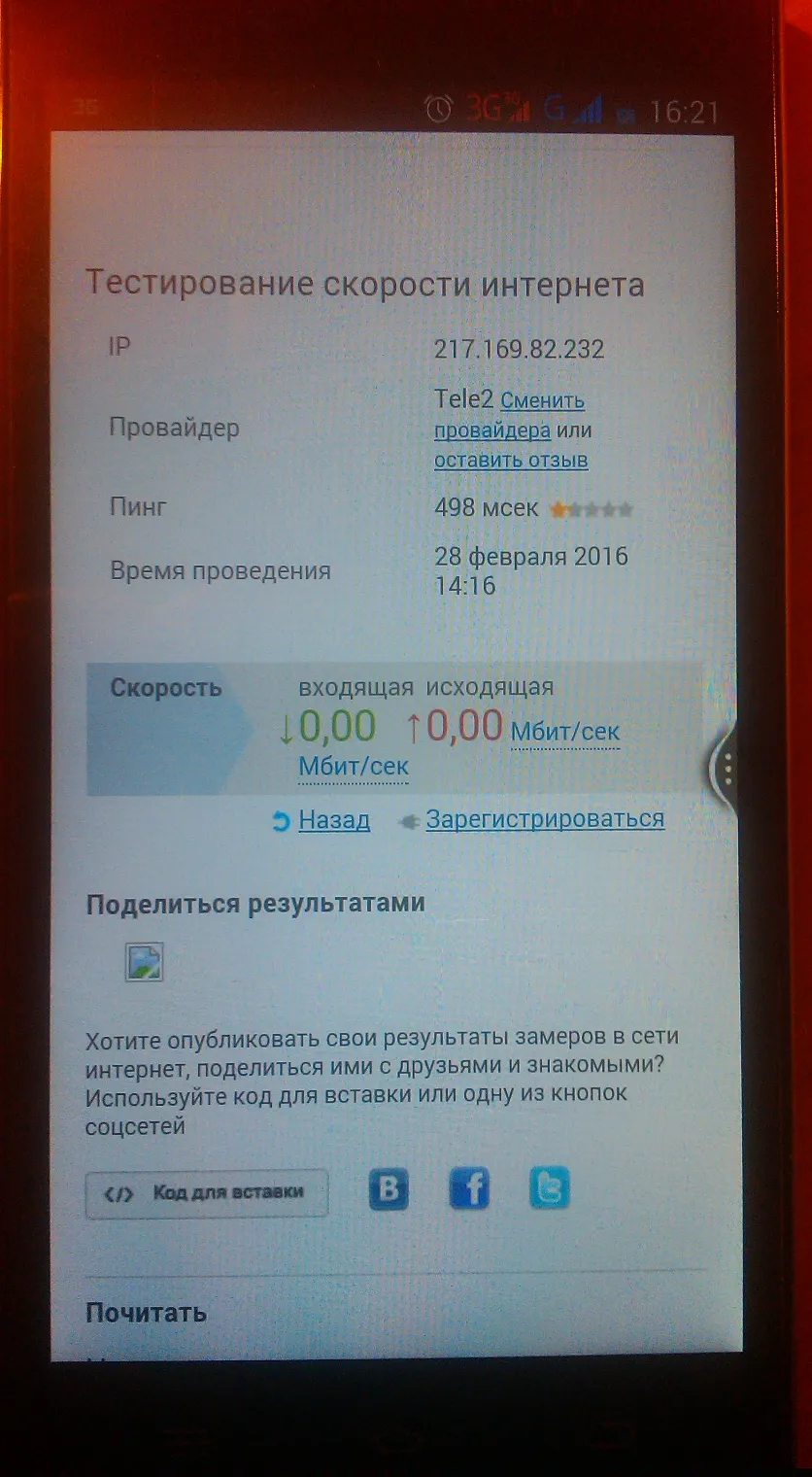812x1477 pixels.
Task: Tap the 'Код для вставки' button
Action: pyautogui.click(x=207, y=1193)
